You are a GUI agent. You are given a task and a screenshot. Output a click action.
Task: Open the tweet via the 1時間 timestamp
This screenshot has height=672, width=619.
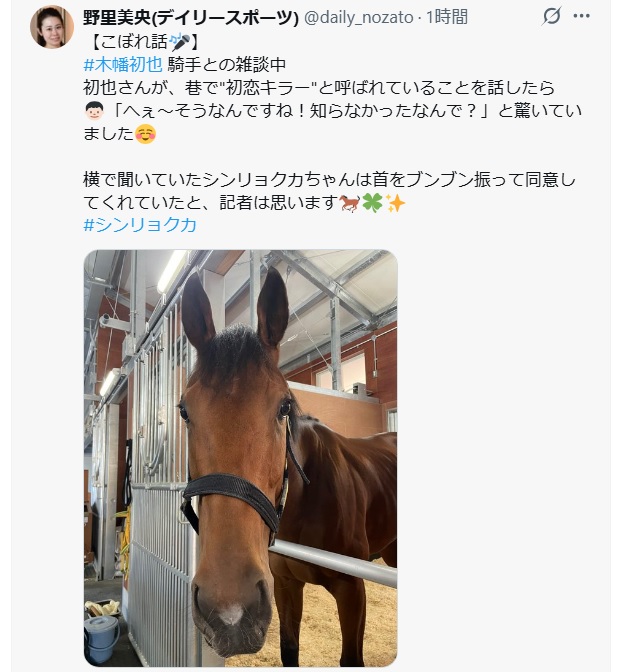click(446, 17)
